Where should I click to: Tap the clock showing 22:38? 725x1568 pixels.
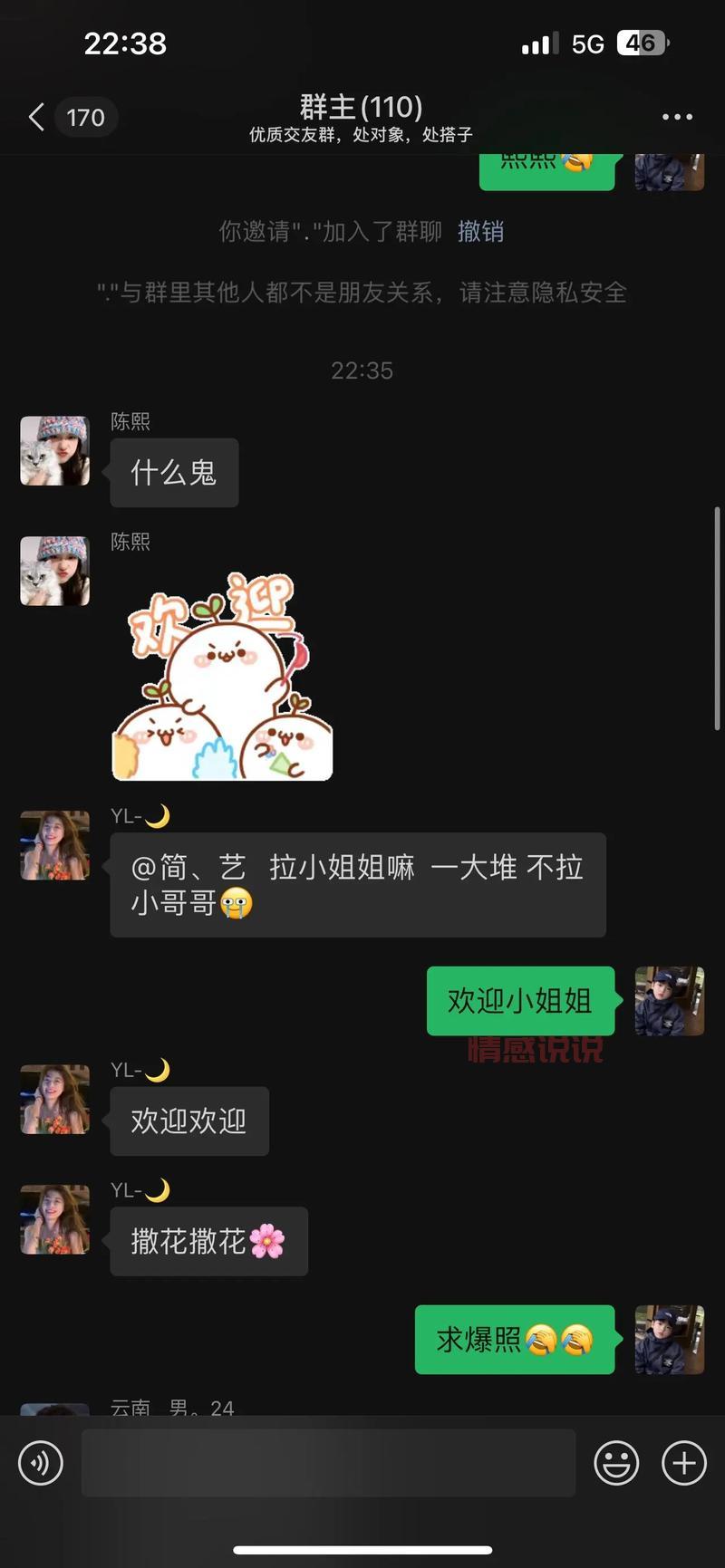tap(123, 43)
